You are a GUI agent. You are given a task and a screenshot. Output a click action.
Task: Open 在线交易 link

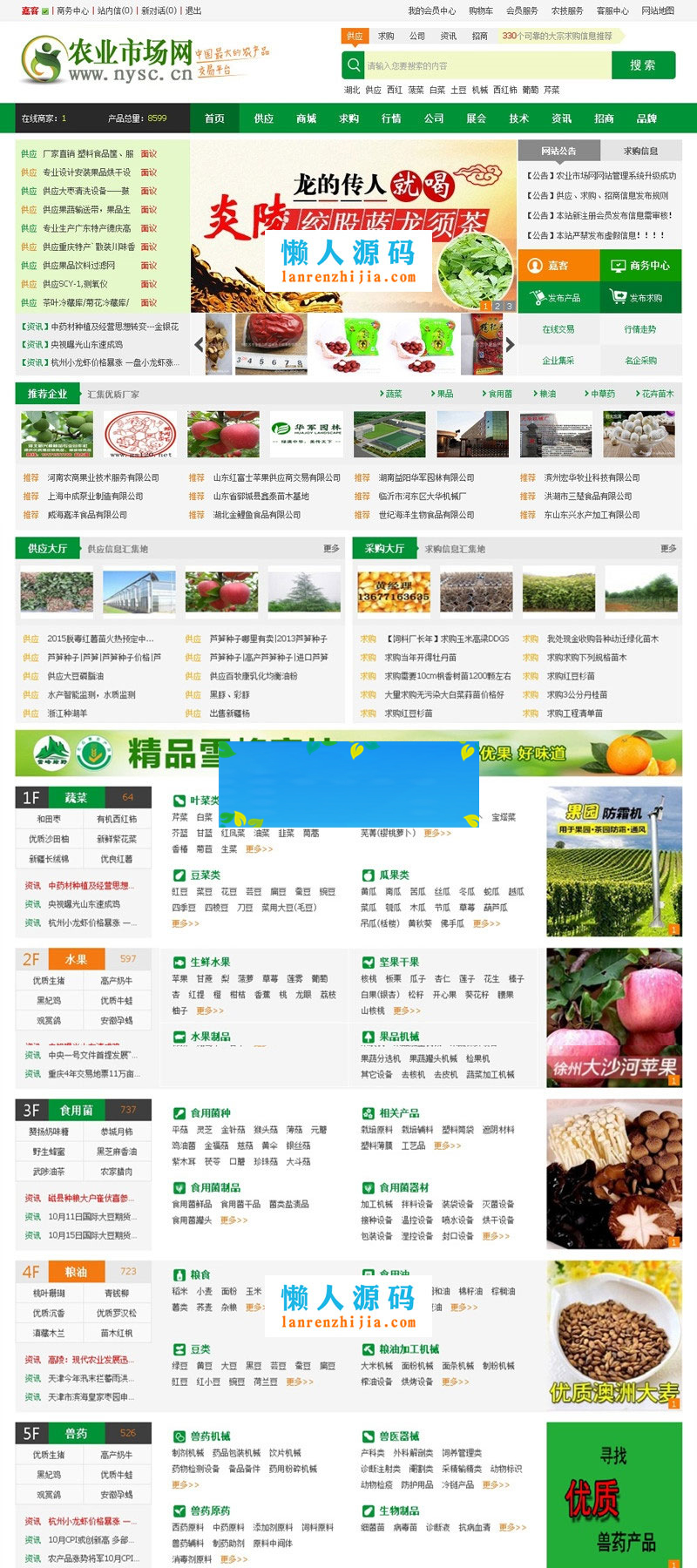(x=558, y=329)
